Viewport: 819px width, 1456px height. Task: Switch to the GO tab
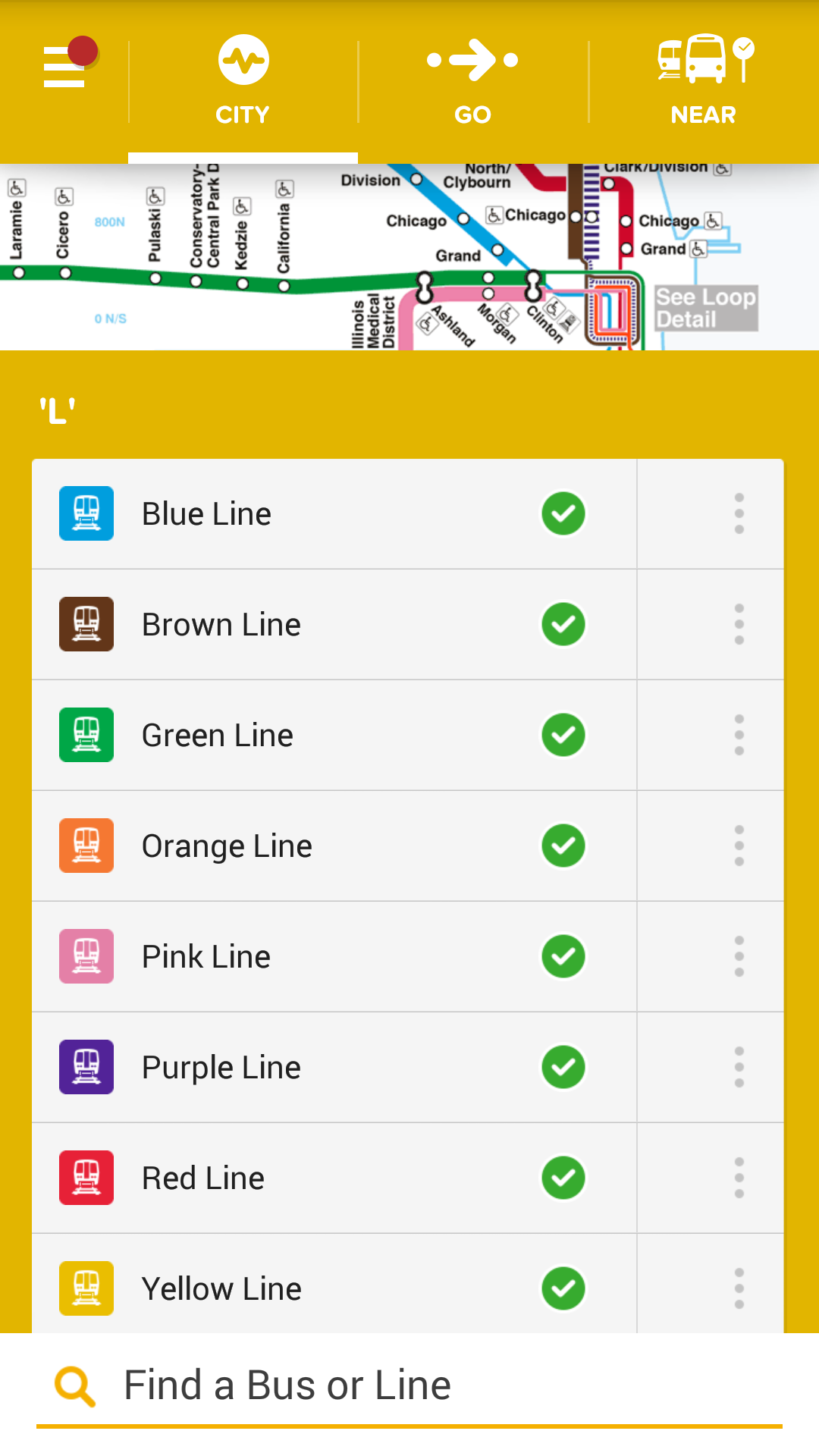[x=472, y=82]
